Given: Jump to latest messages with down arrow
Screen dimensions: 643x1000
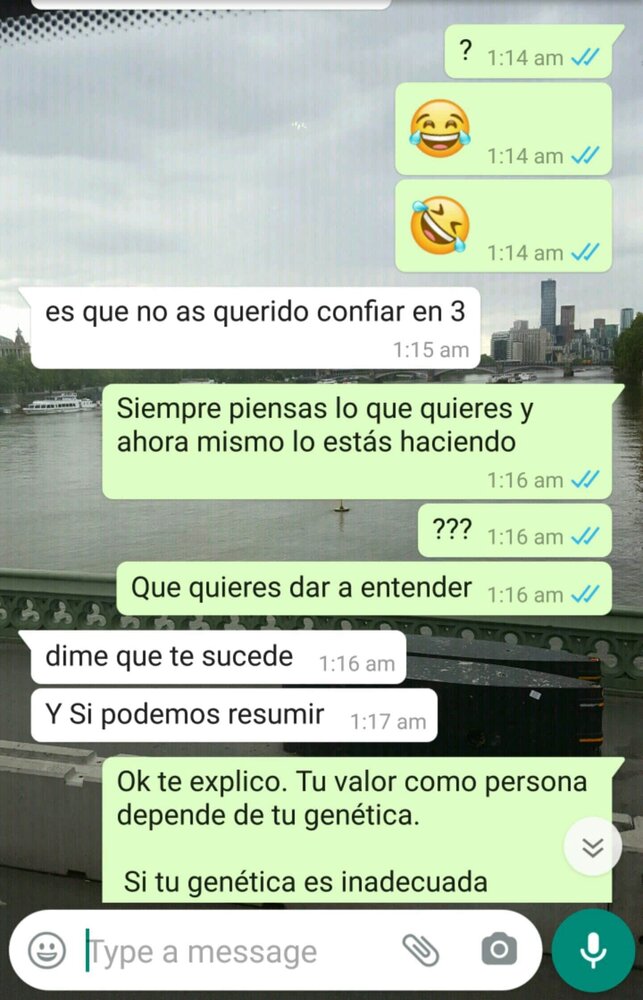Looking at the screenshot, I should point(593,847).
